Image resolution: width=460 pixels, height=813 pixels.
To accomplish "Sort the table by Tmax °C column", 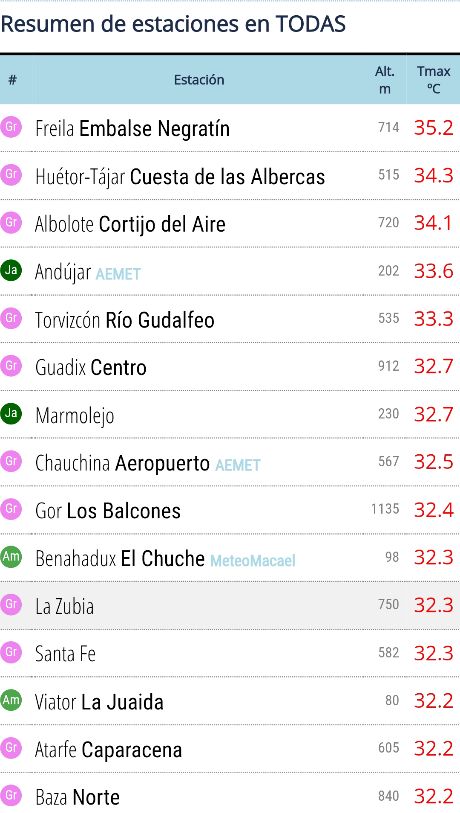I will click(433, 79).
